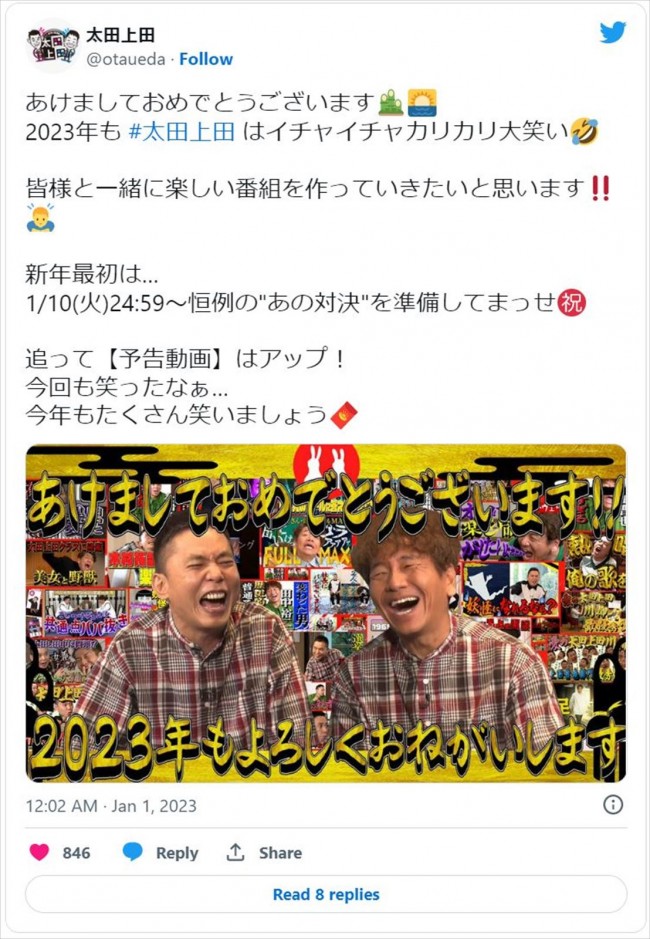Open the tweet's New Year image
The image size is (650, 939).
click(x=325, y=612)
